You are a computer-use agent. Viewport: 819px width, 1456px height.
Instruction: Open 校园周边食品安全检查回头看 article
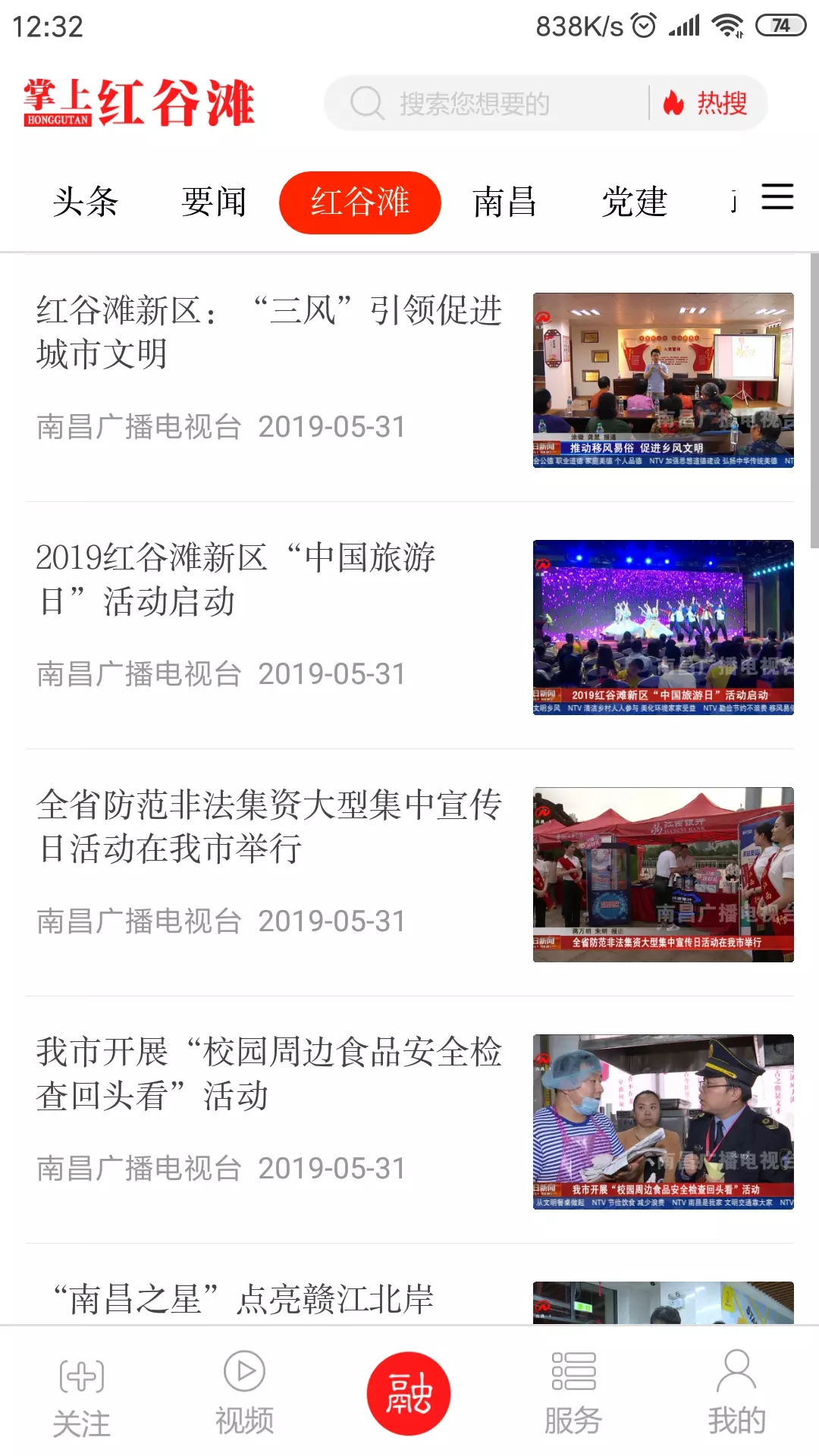pos(269,1074)
